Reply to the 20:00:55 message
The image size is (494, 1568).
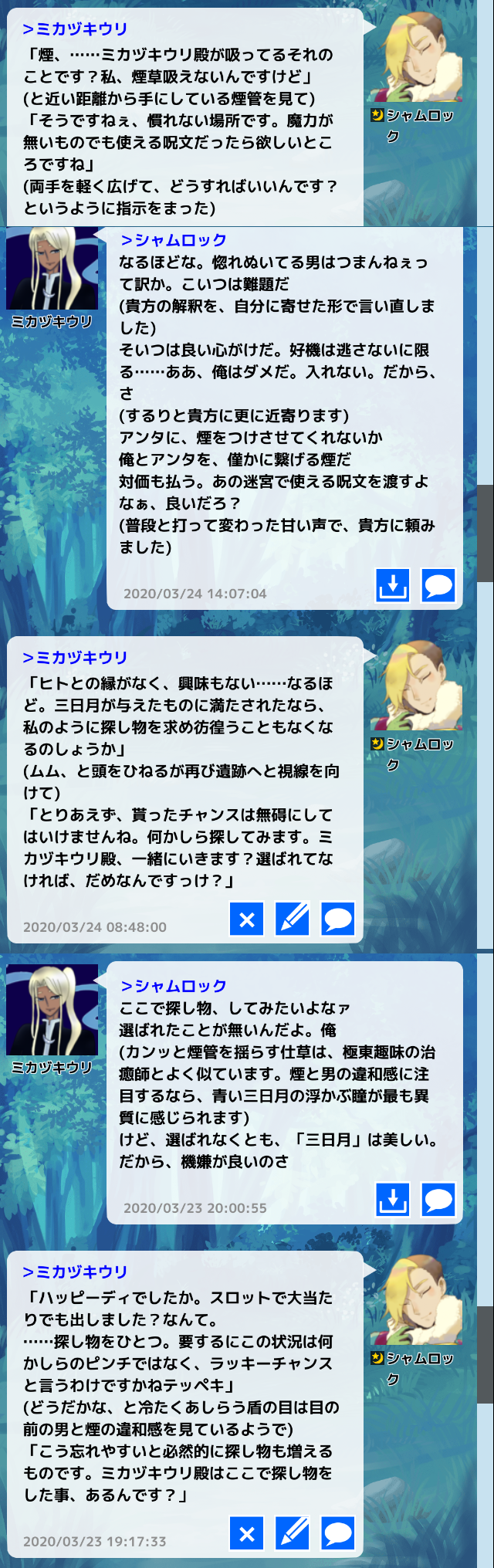[x=438, y=1200]
